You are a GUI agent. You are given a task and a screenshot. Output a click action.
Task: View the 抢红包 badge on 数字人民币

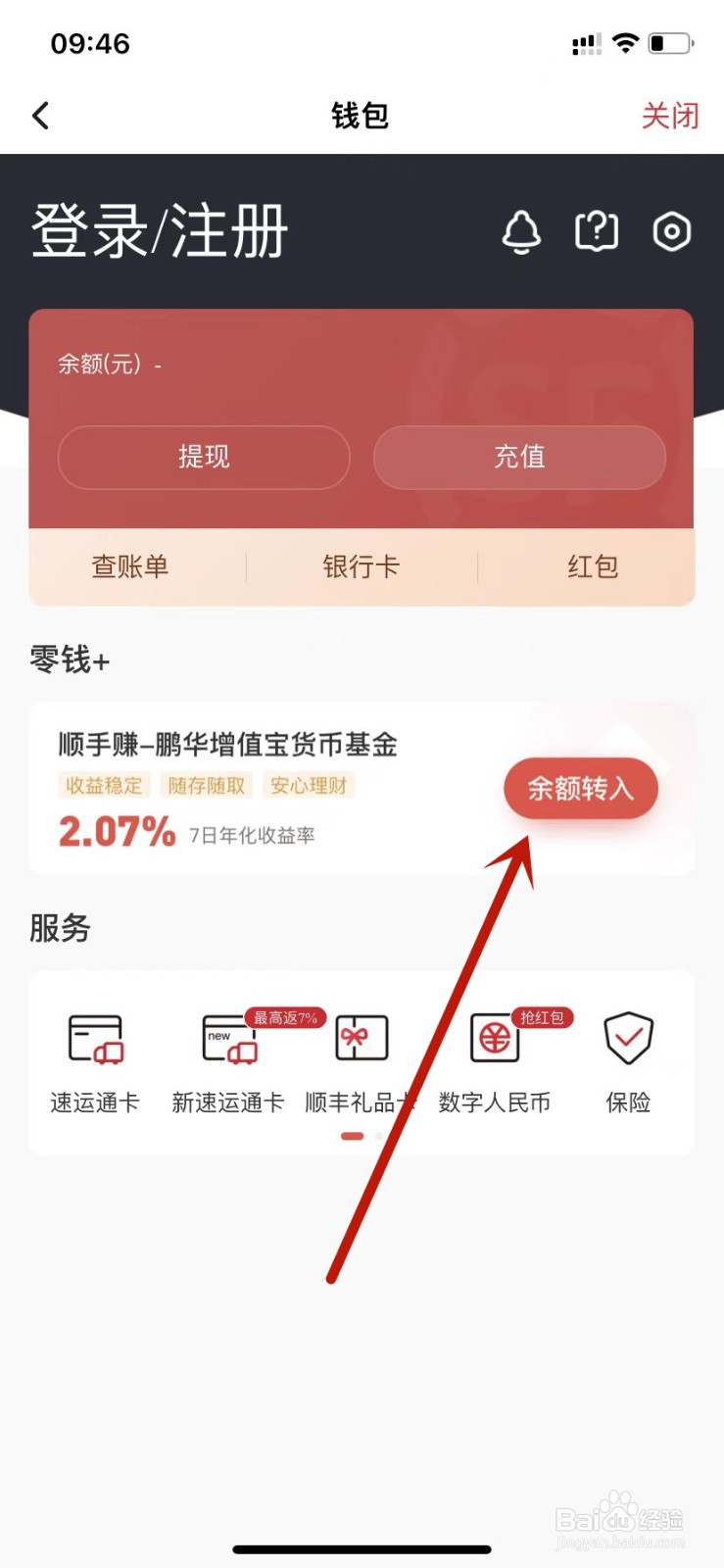542,1018
